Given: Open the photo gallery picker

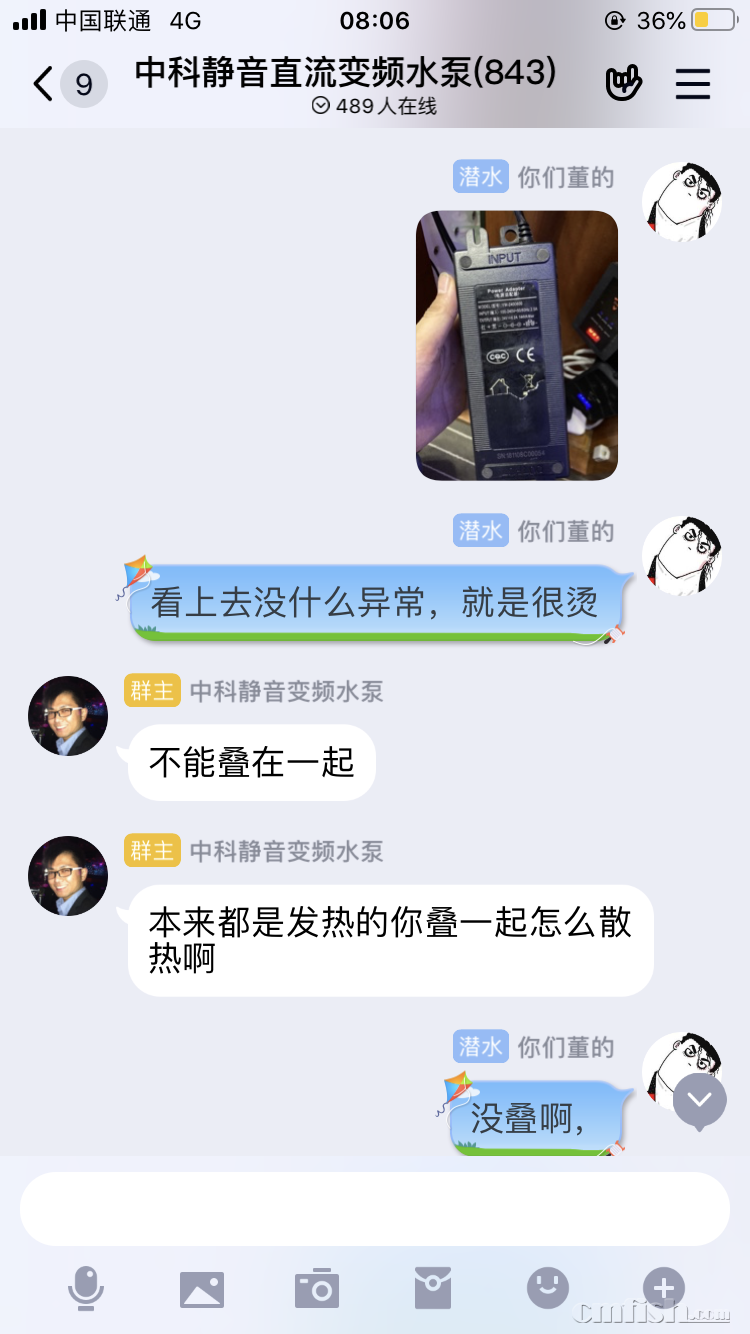Looking at the screenshot, I should click(202, 1288).
